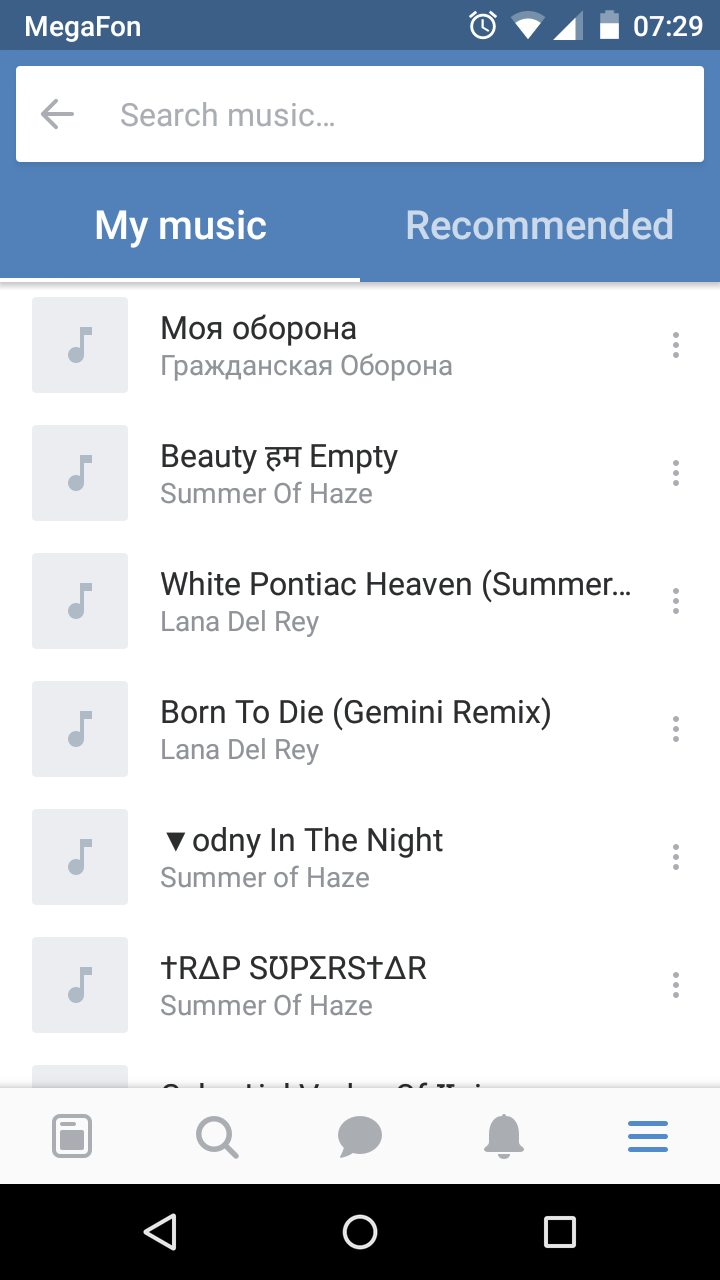Switch to the Recommended tab

[x=540, y=225]
